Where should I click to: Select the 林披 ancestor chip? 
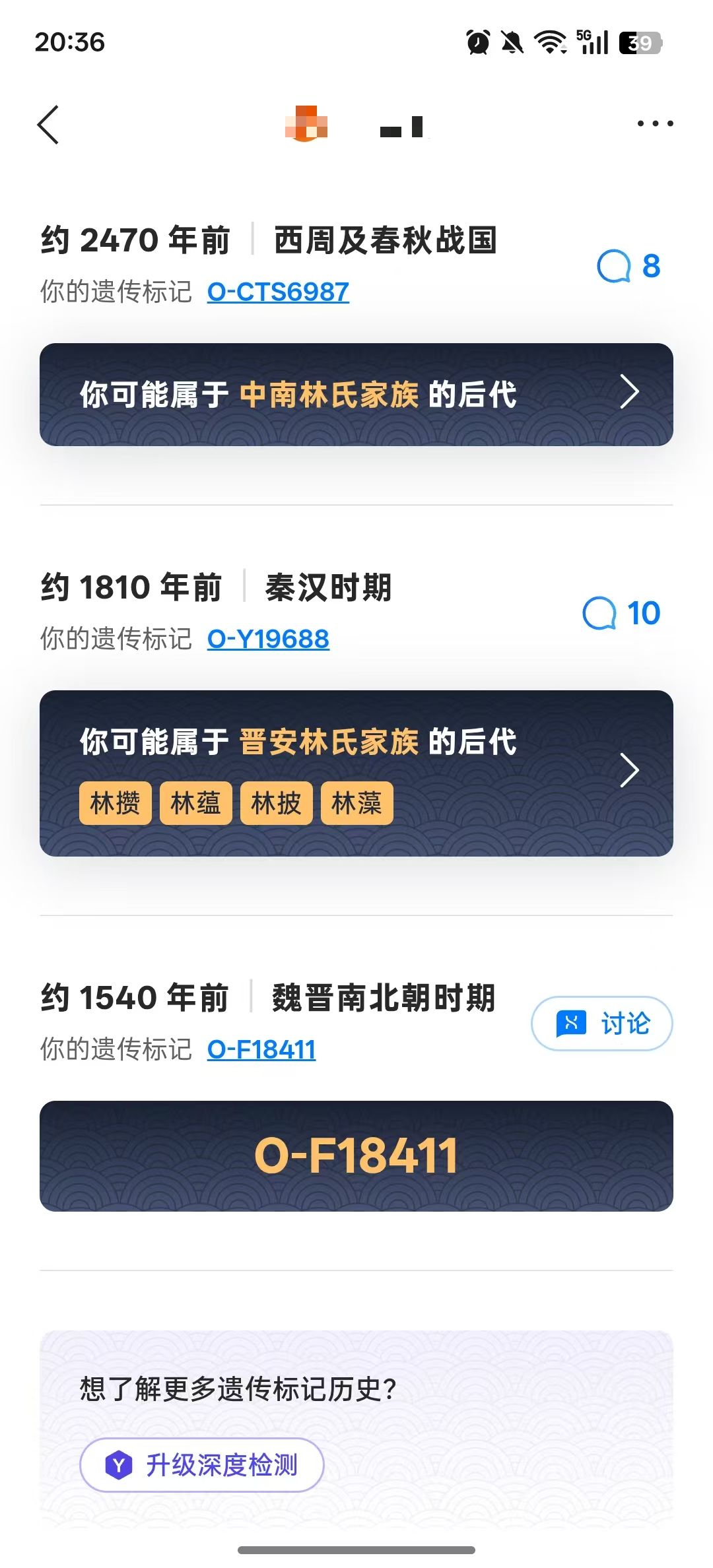click(277, 803)
